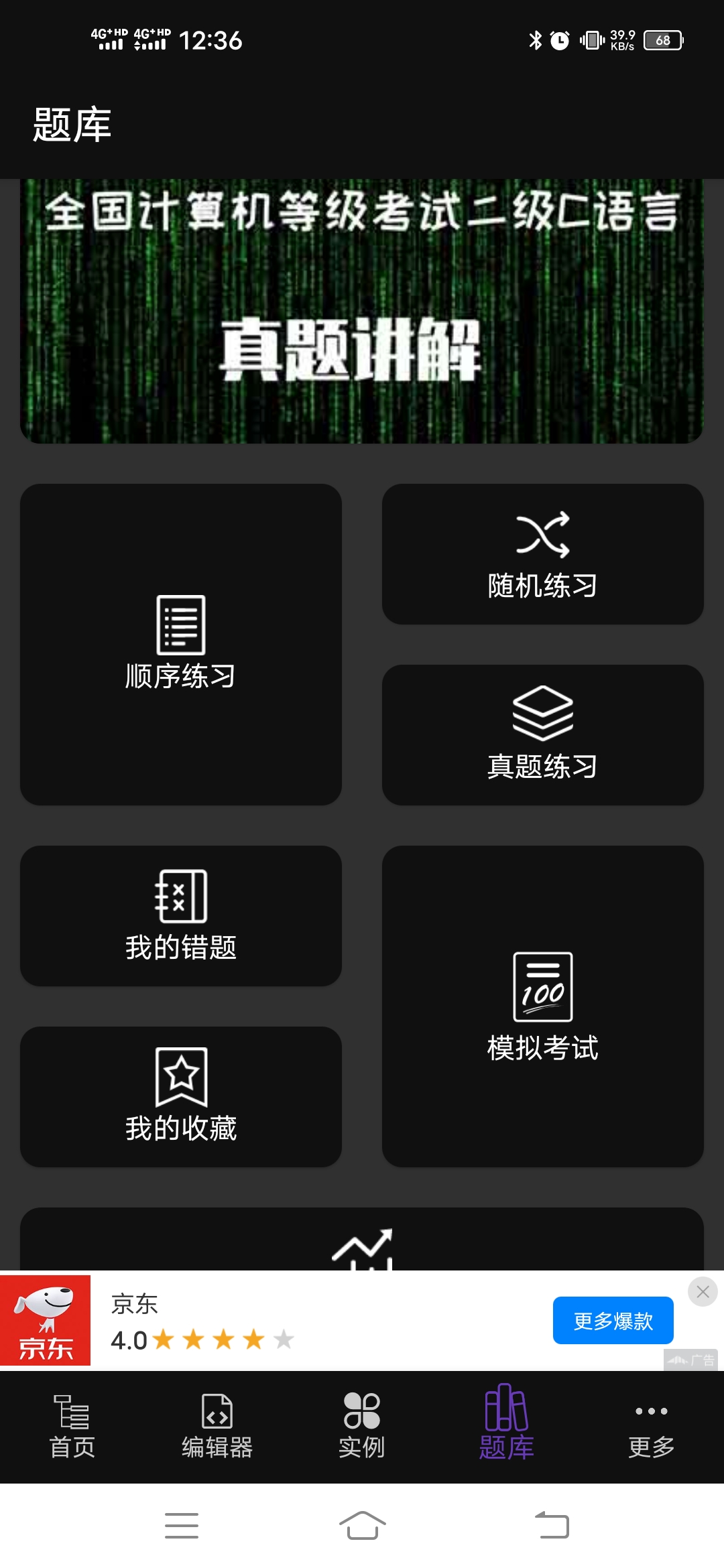Open 随机练习 random practice
Image resolution: width=724 pixels, height=1568 pixels.
[543, 554]
